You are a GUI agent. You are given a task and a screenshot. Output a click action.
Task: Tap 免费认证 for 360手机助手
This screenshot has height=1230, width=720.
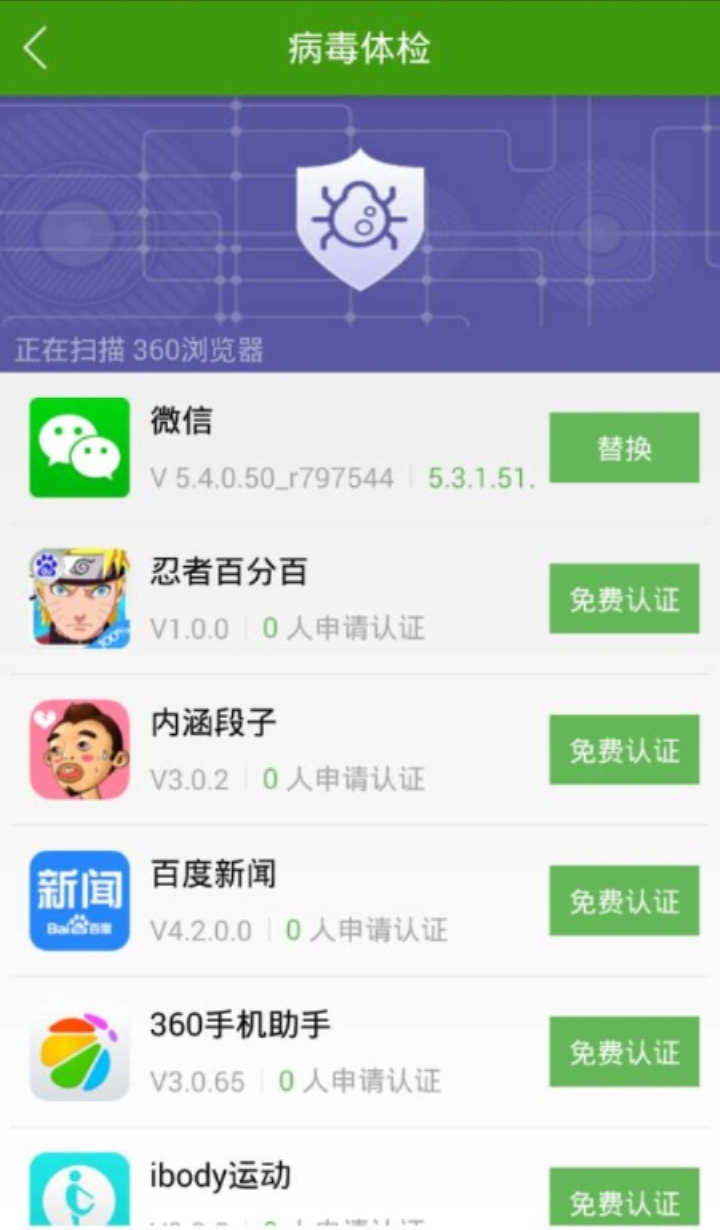point(624,1052)
